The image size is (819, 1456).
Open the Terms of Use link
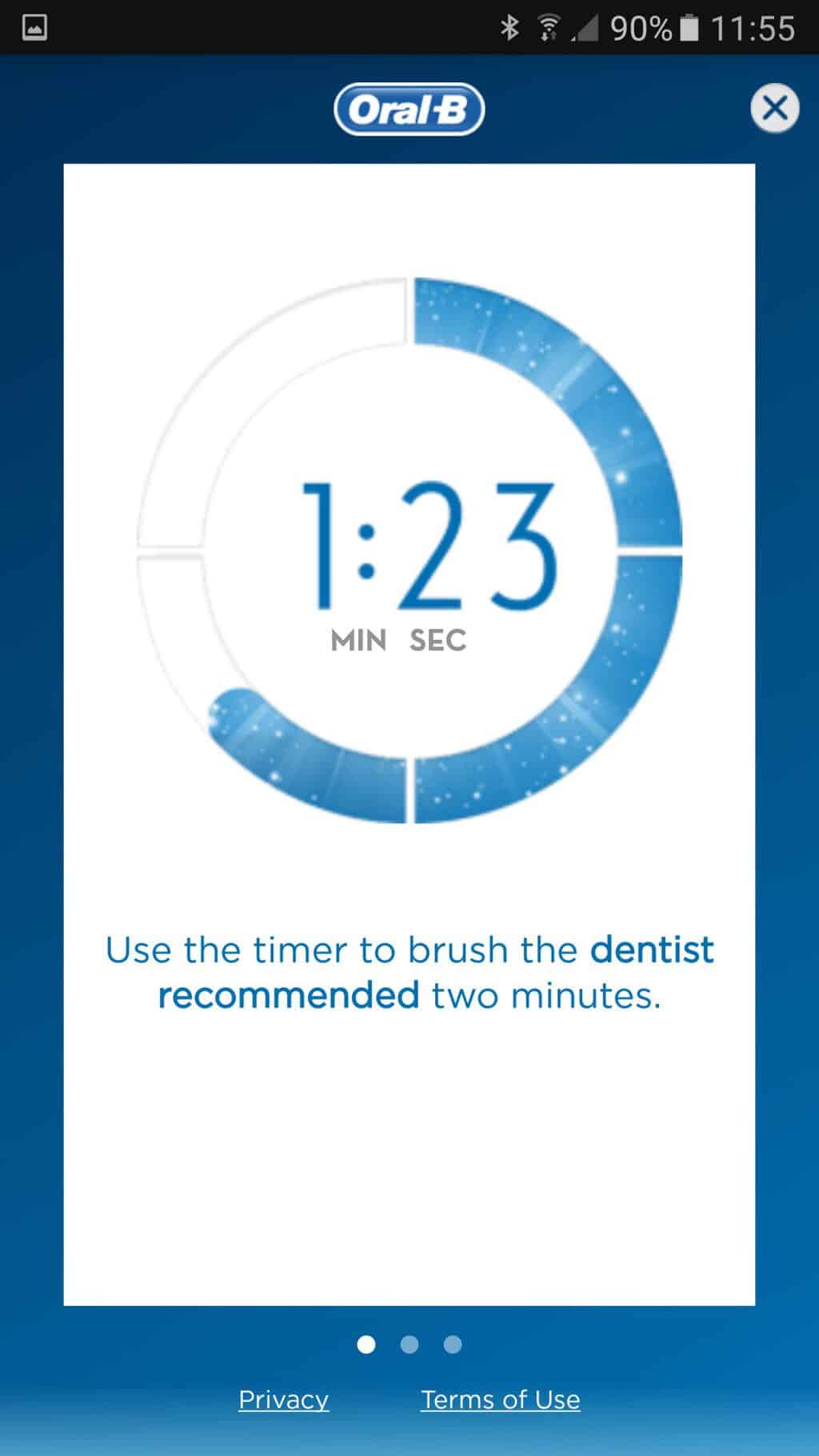click(x=501, y=1399)
